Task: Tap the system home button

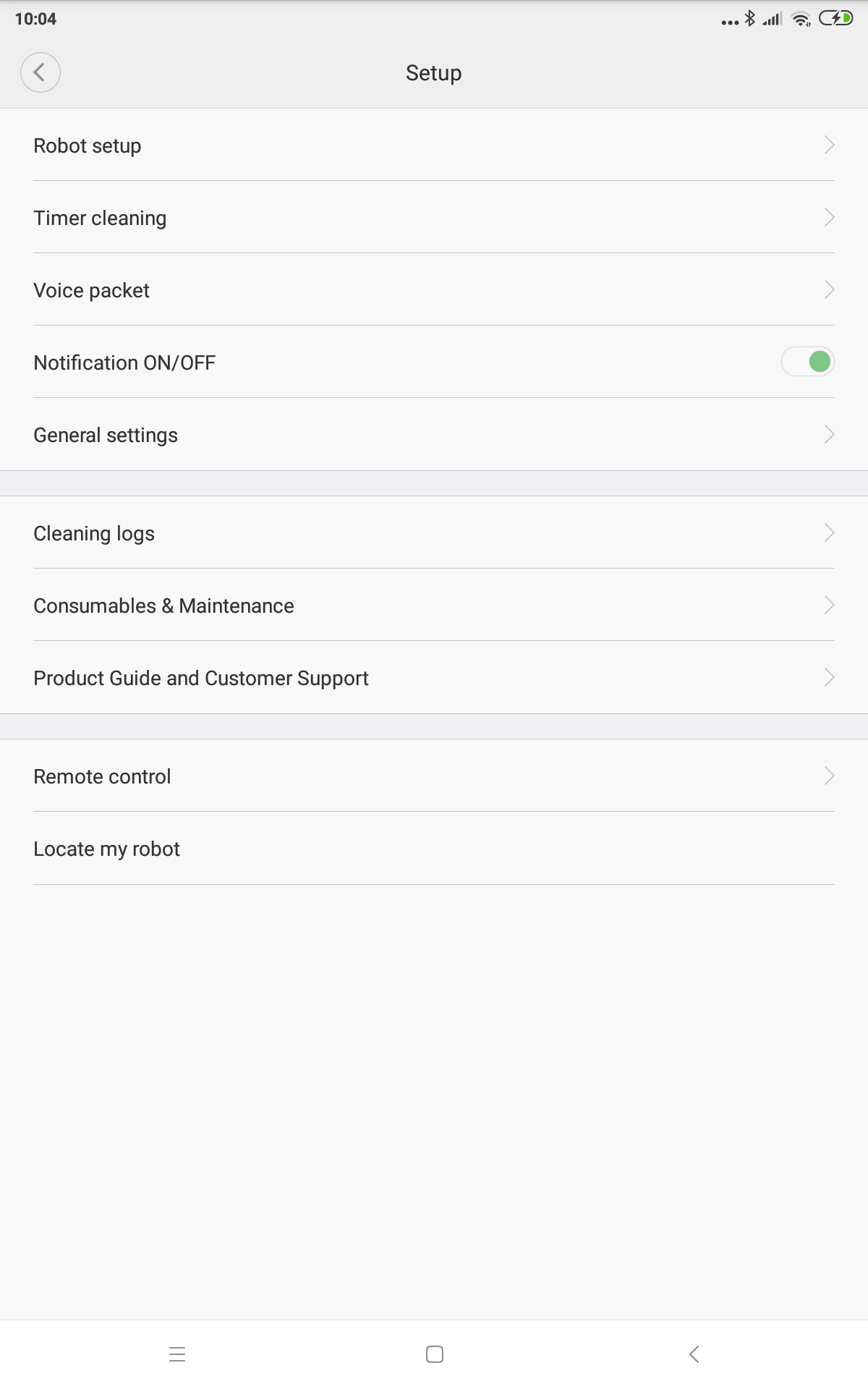Action: point(435,1354)
